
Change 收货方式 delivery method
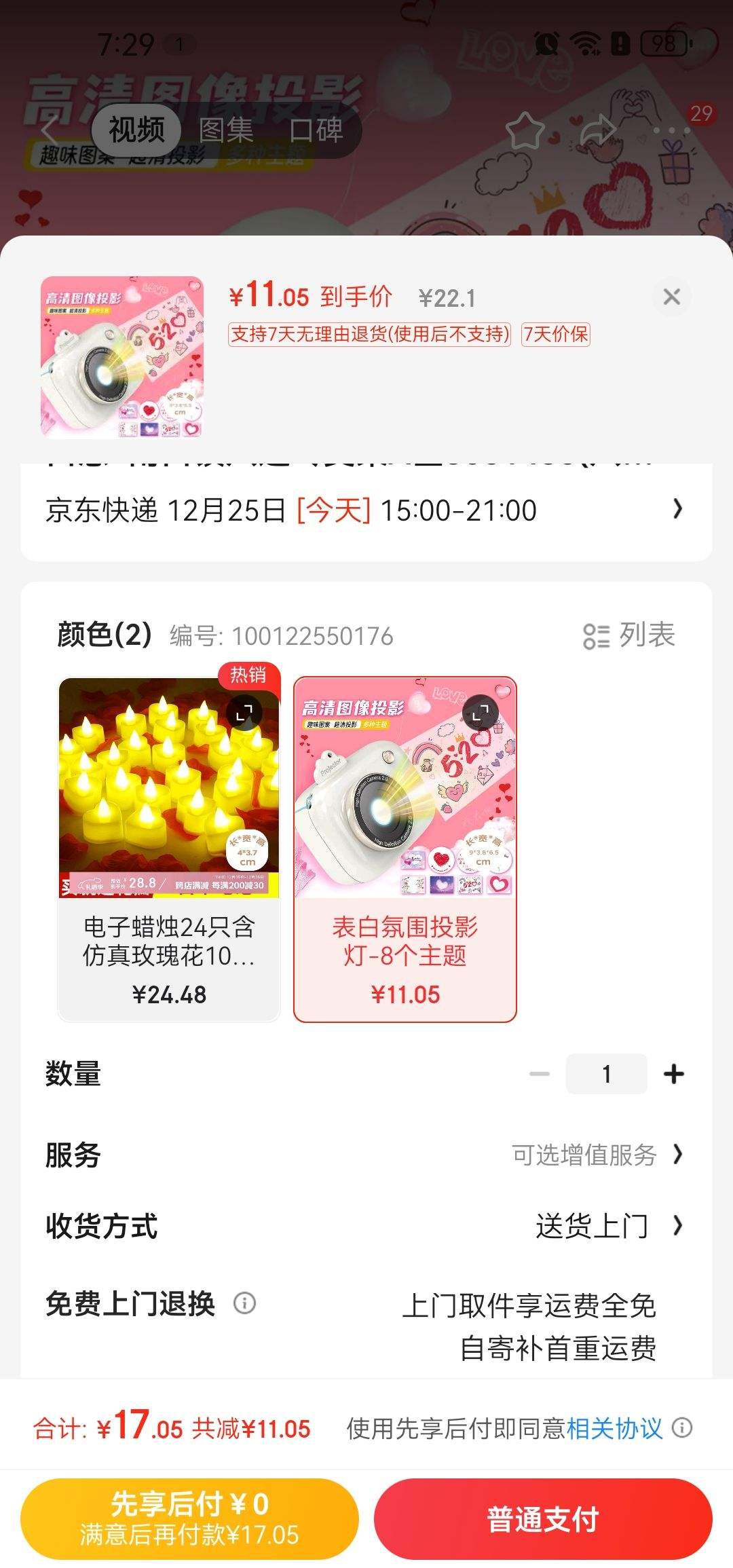pyautogui.click(x=607, y=1227)
